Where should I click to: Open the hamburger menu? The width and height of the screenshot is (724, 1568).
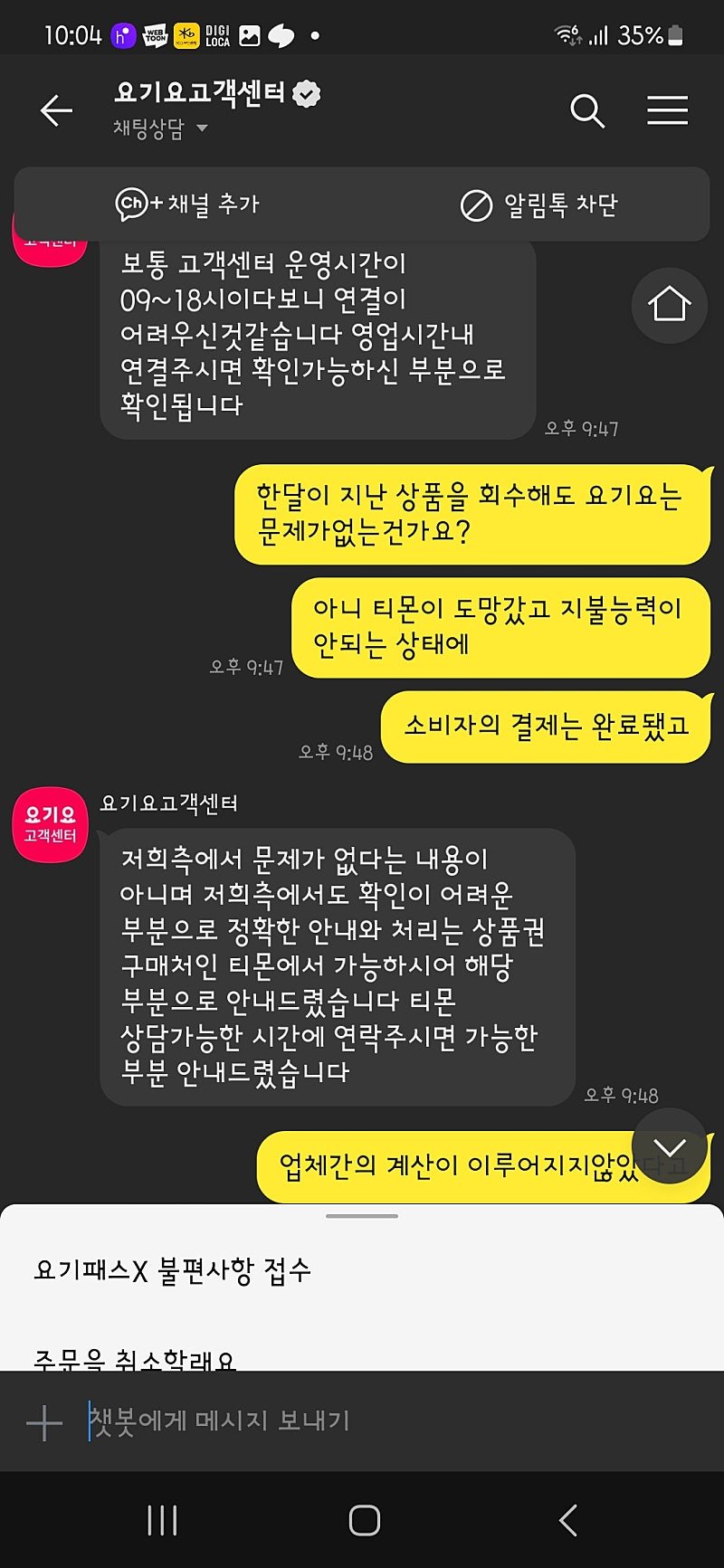tap(667, 110)
